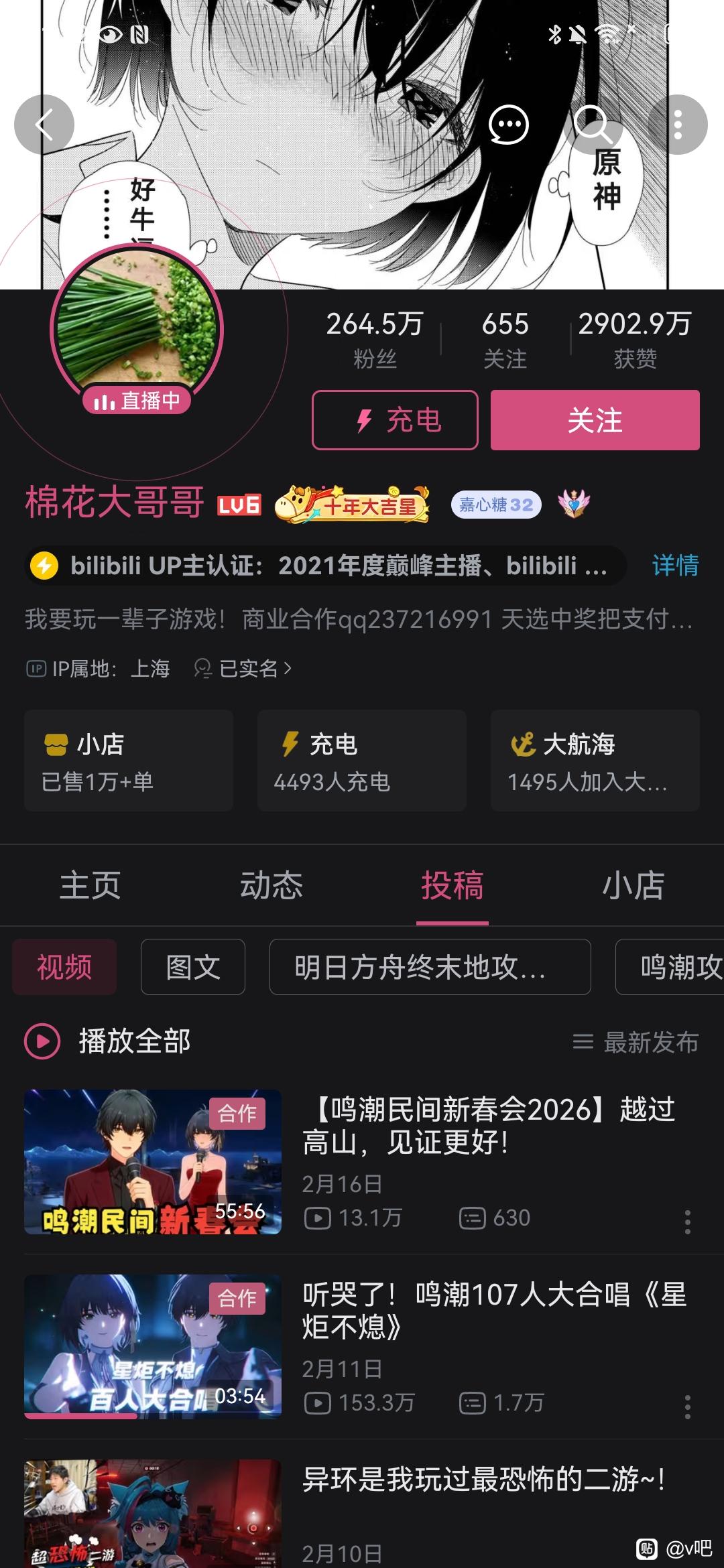The height and width of the screenshot is (1568, 724).
Task: Select the 图文 filter chip
Action: coord(193,967)
